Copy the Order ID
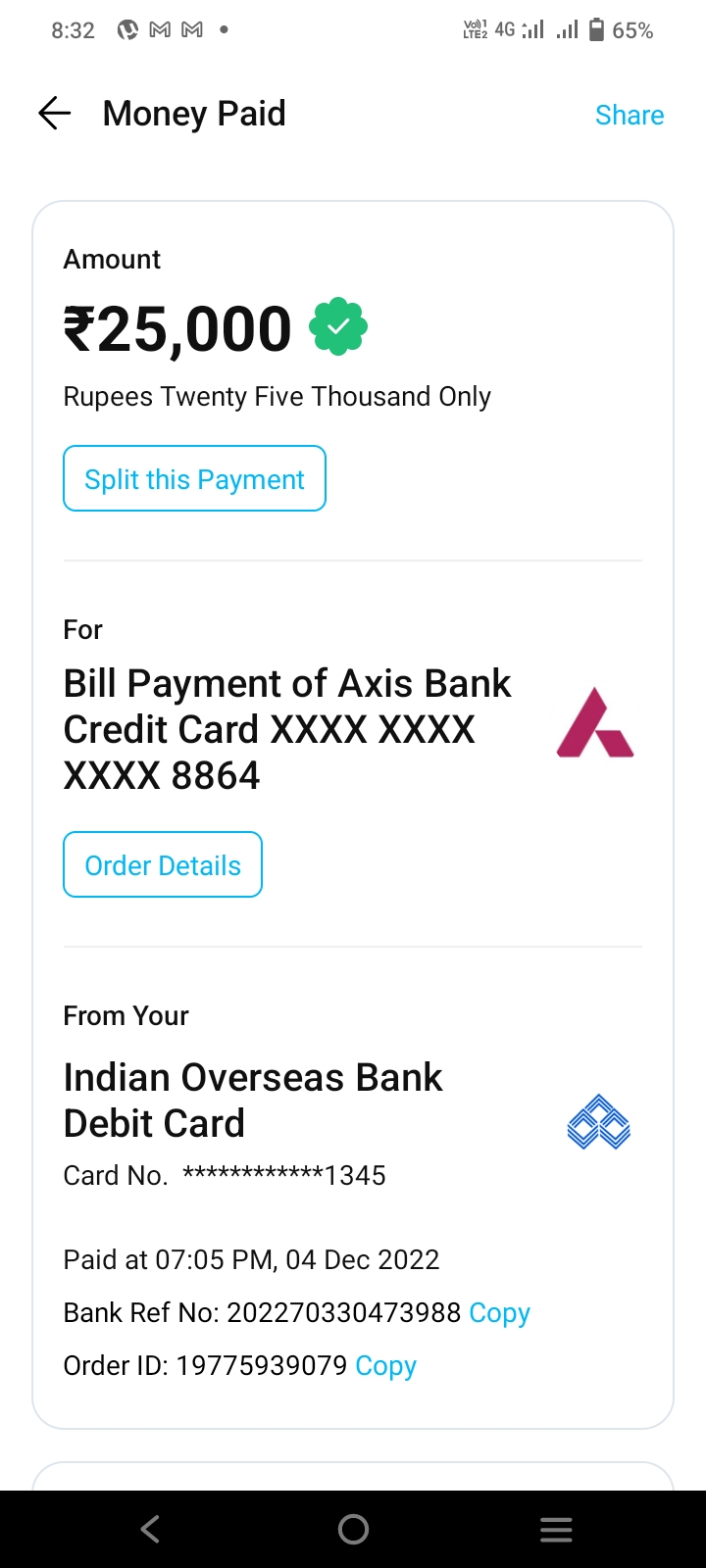Viewport: 706px width, 1568px height. (385, 1366)
